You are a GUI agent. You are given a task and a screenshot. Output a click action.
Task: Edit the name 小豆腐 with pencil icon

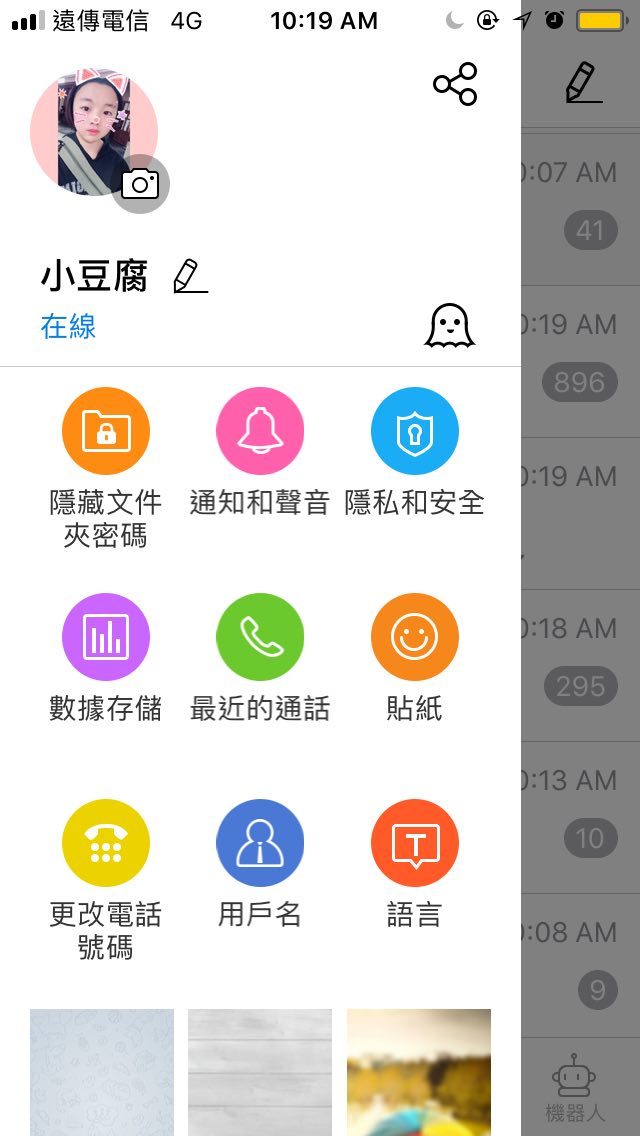[x=189, y=276]
